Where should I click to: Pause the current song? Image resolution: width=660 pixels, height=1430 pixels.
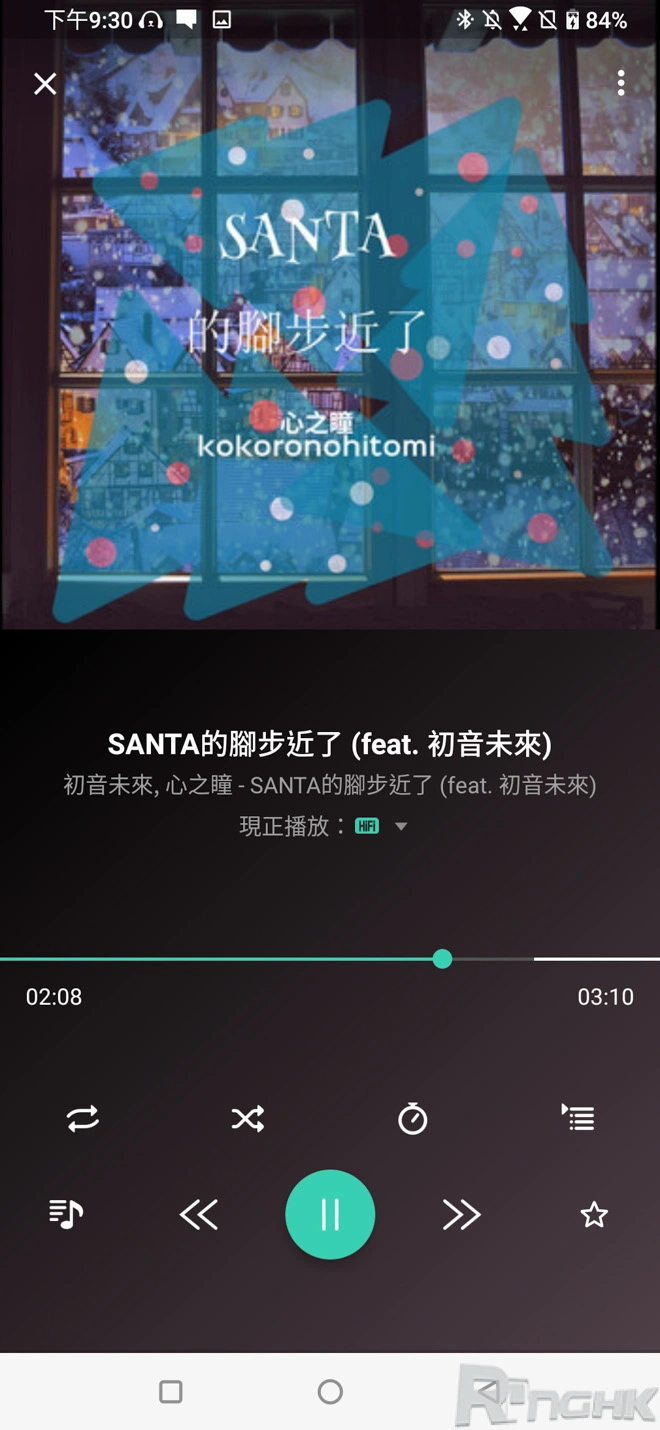point(330,1214)
